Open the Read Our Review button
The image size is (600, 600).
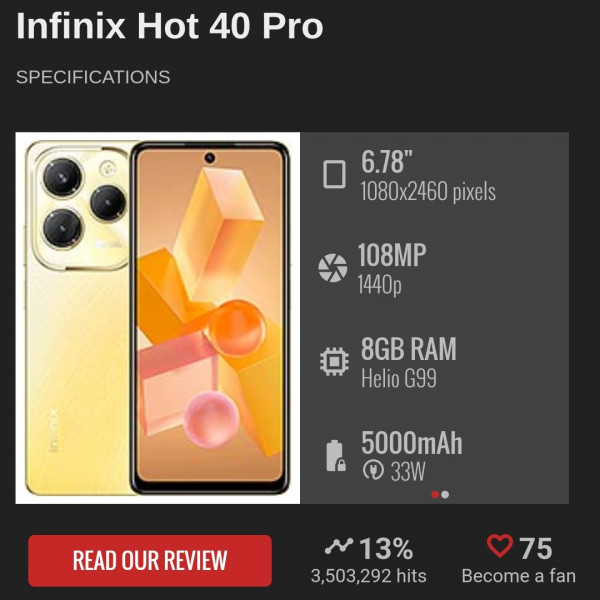[x=150, y=560]
